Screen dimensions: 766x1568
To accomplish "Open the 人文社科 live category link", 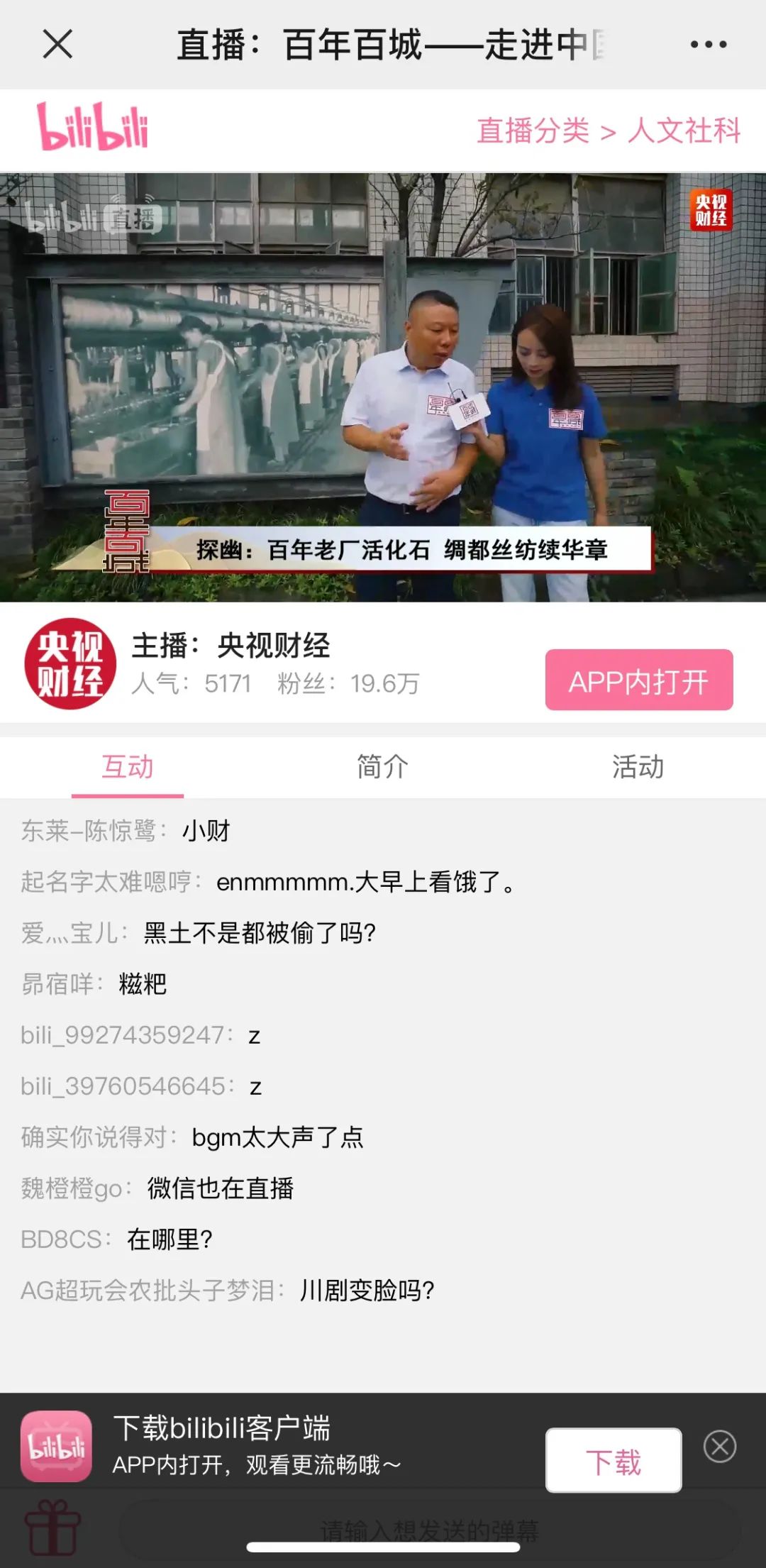I will [683, 131].
